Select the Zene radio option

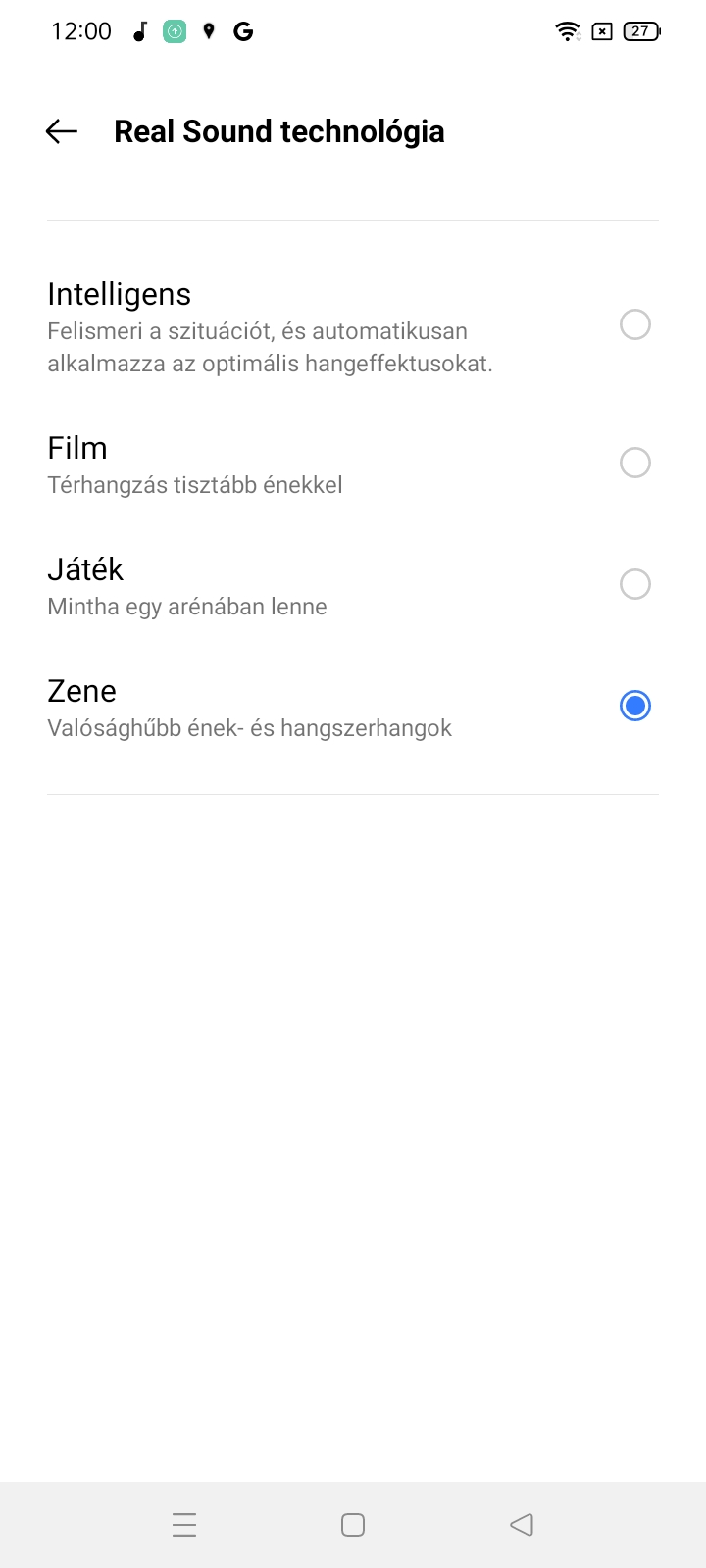pos(635,706)
